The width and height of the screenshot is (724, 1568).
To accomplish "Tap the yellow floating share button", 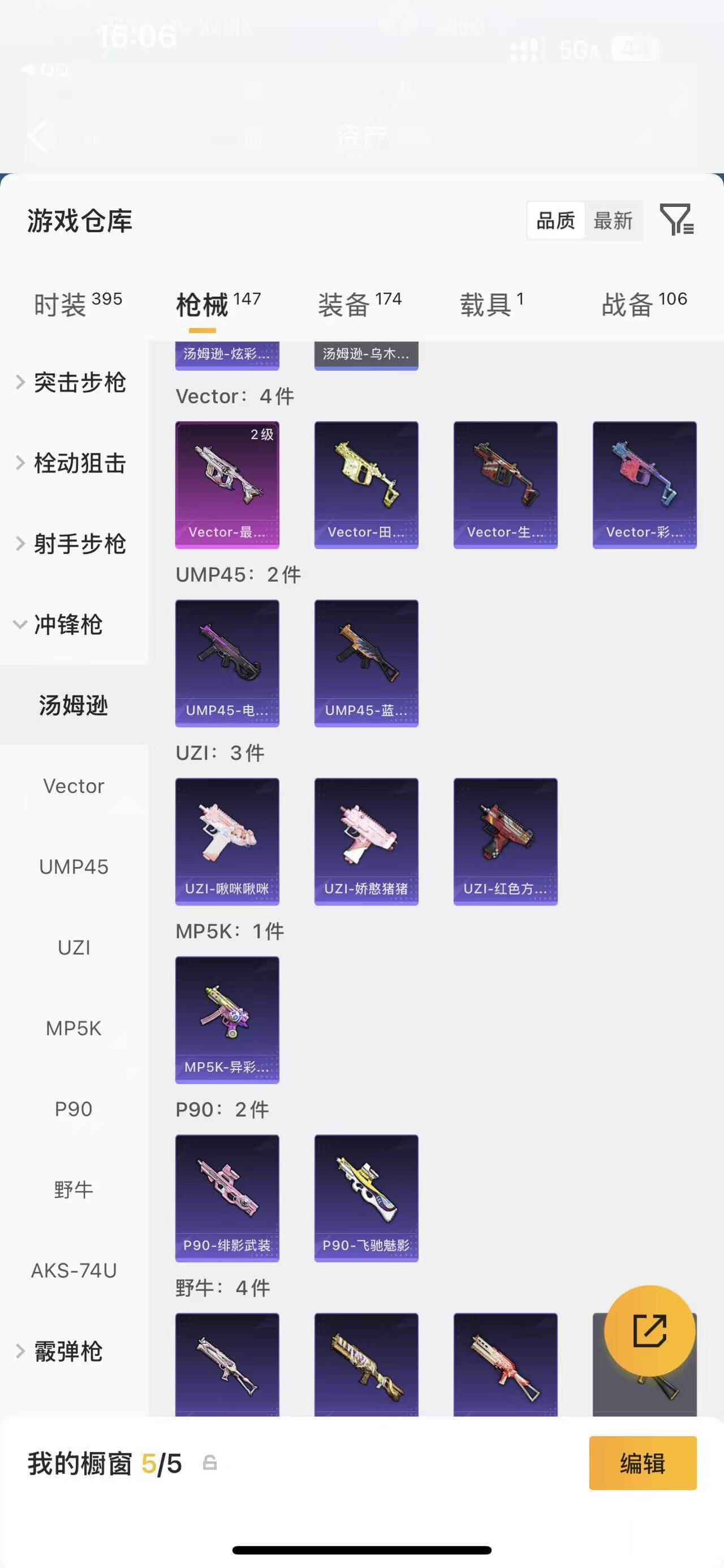I will pos(649,1331).
